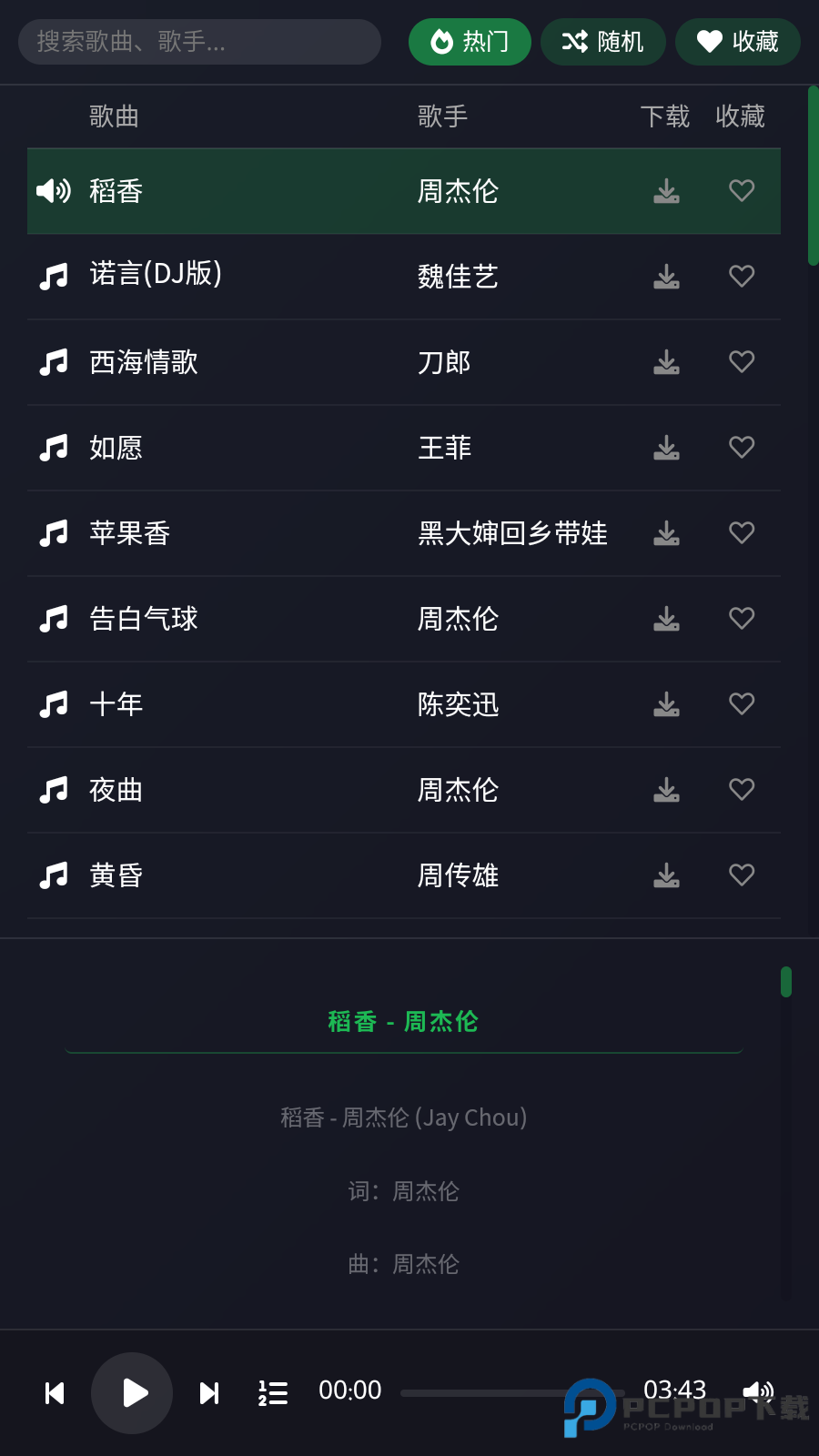The width and height of the screenshot is (819, 1456).
Task: Enable 随机 random playback
Action: coord(603,41)
